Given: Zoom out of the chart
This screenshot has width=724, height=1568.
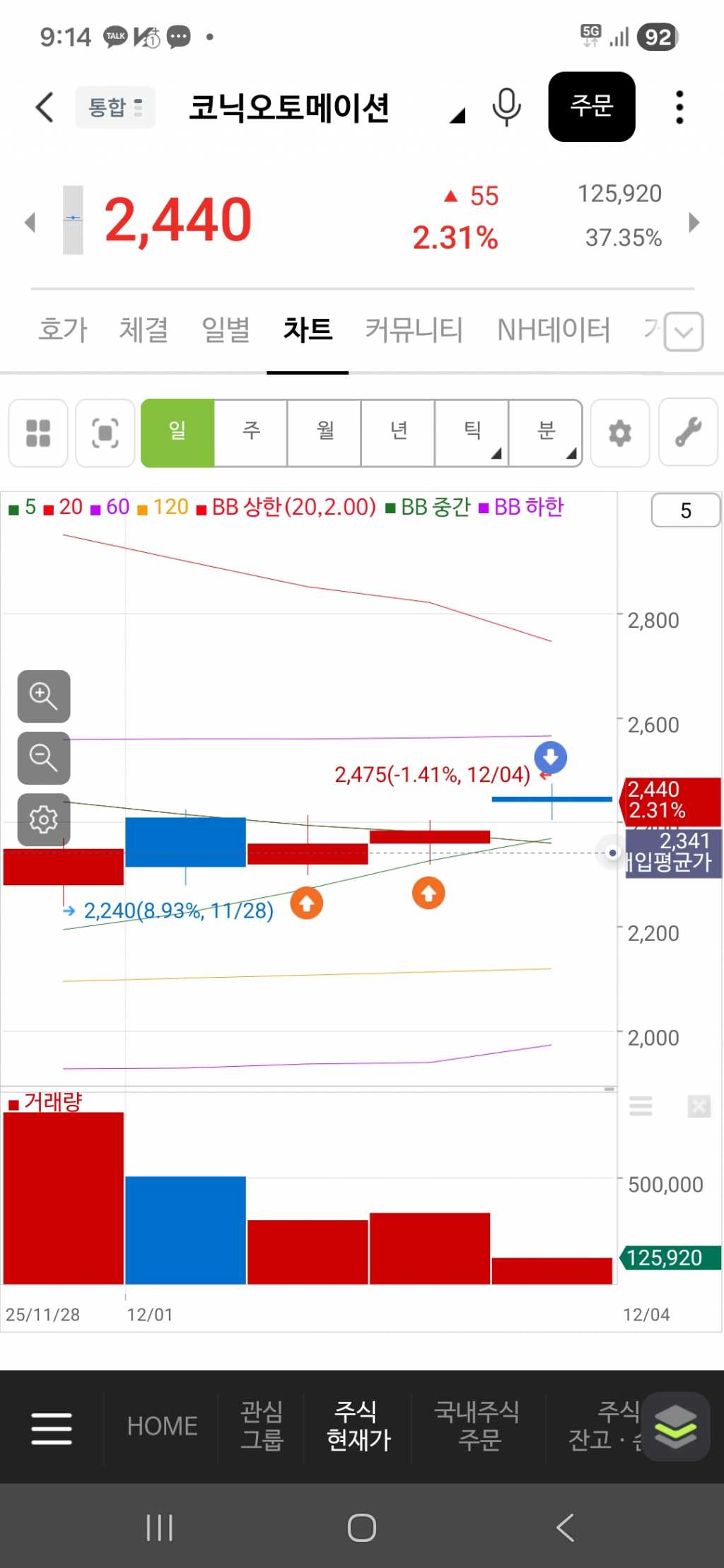Looking at the screenshot, I should coord(43,758).
